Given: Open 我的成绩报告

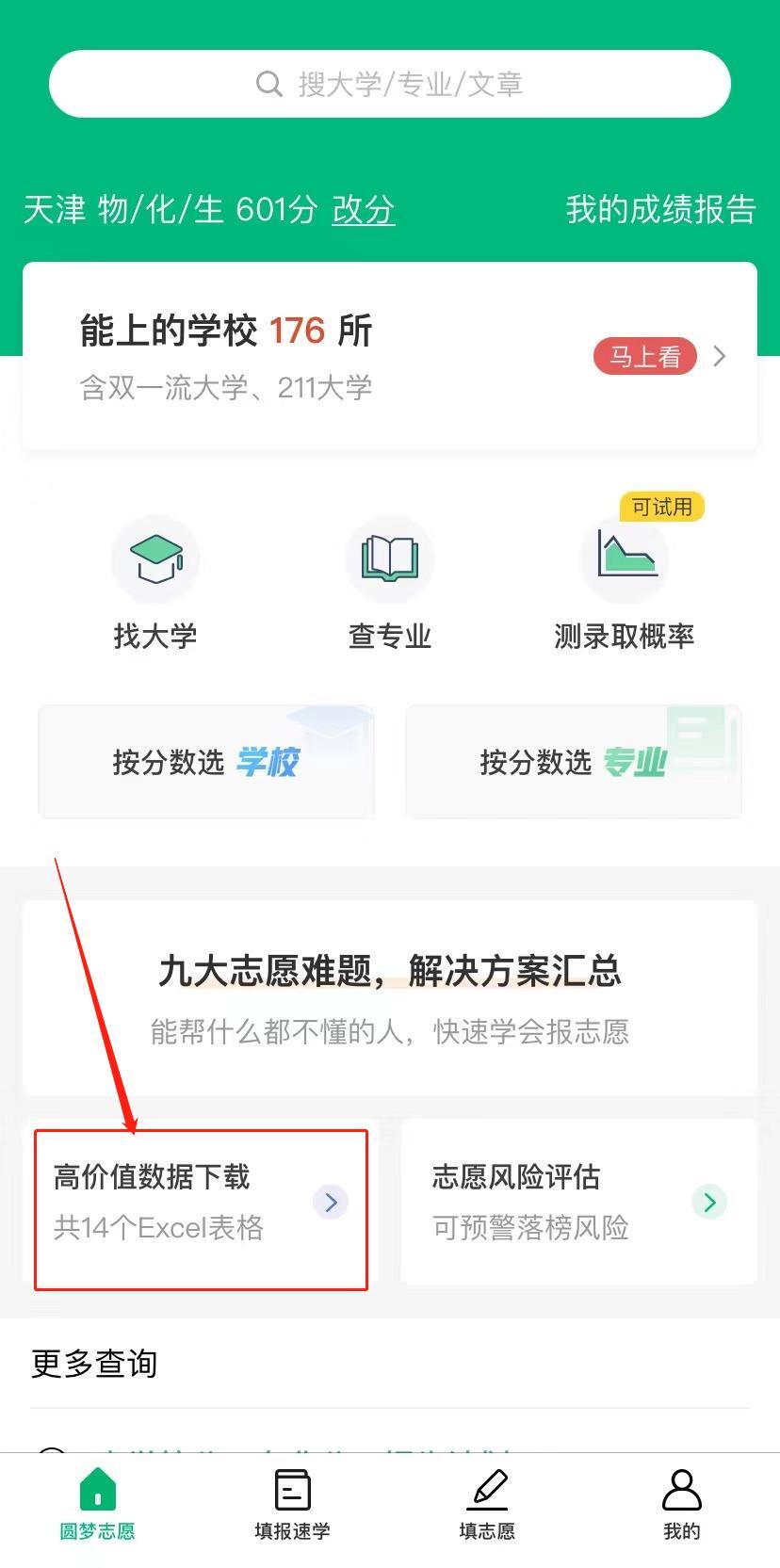Looking at the screenshot, I should [660, 209].
